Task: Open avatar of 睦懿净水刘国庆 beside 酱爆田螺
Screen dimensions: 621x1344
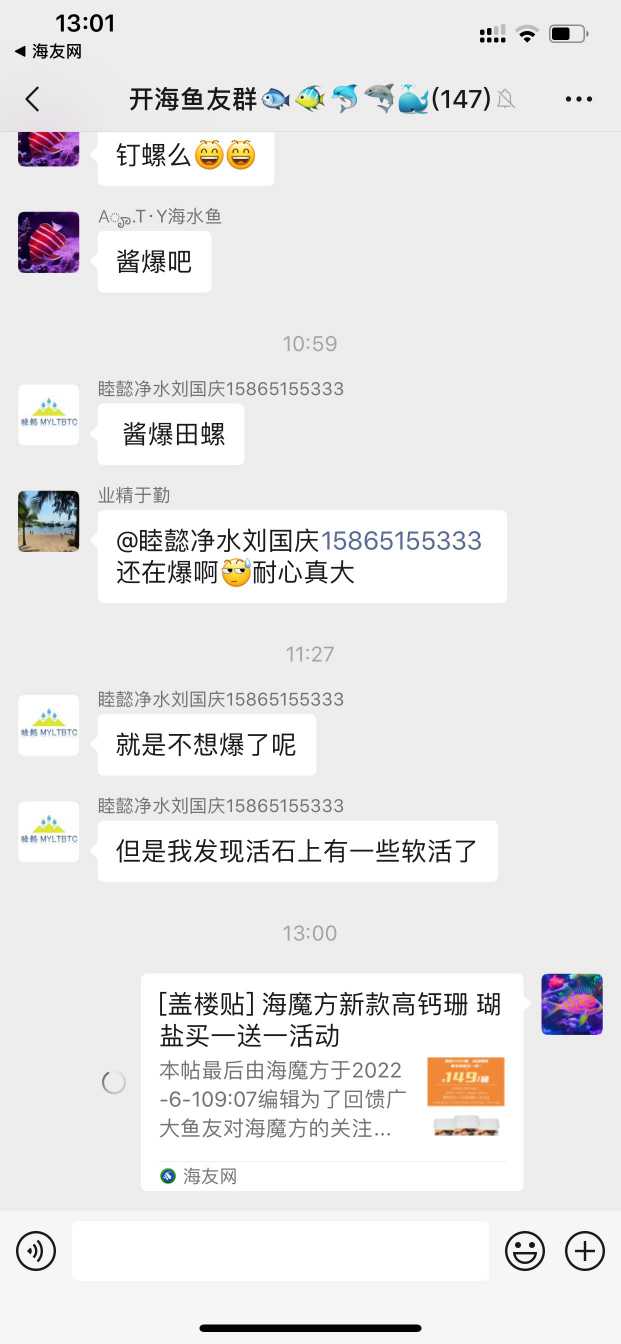Action: [x=48, y=414]
